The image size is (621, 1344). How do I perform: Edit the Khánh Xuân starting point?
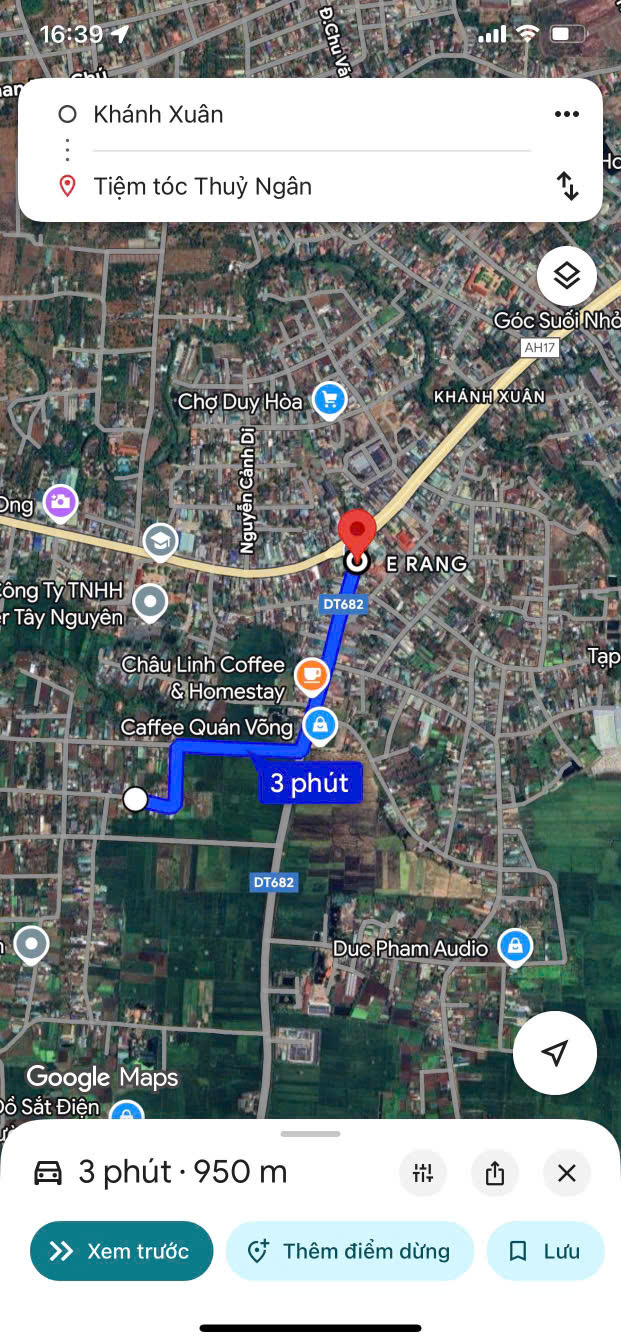pos(158,114)
